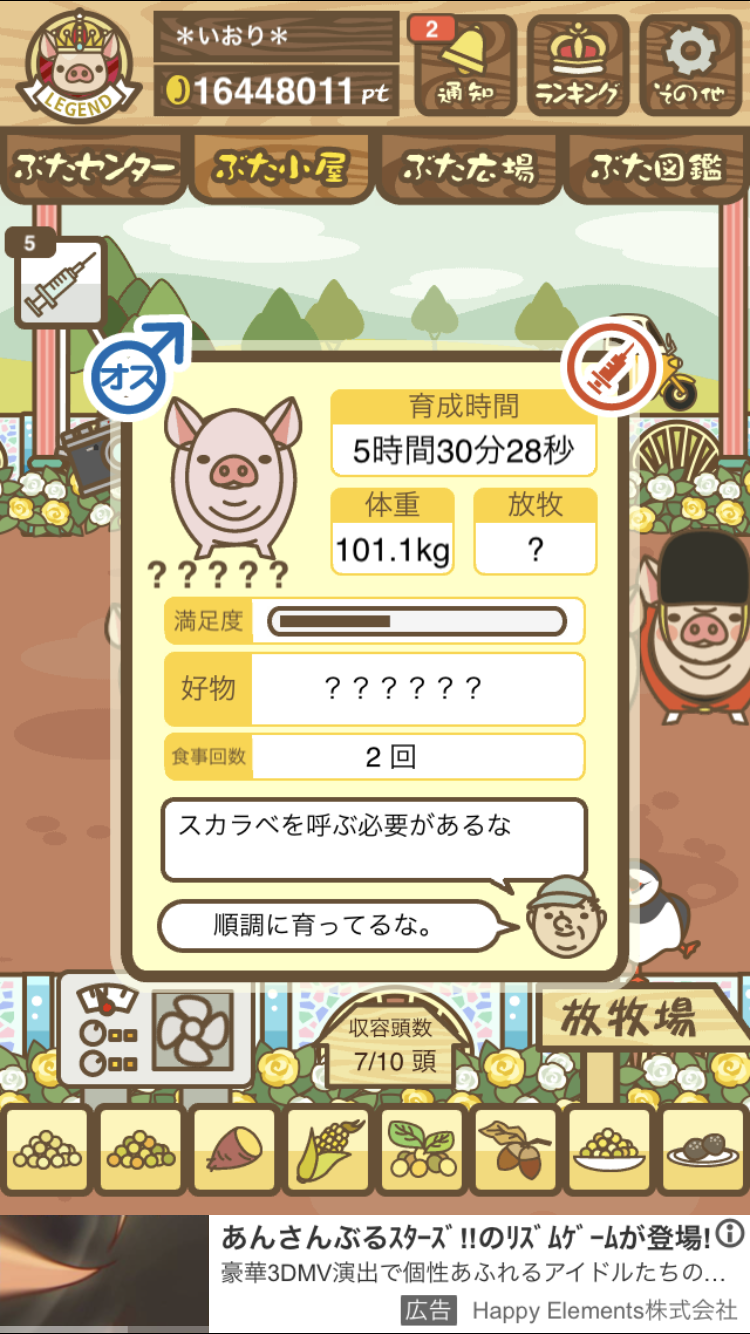Tap the ad info icon

tap(731, 1232)
